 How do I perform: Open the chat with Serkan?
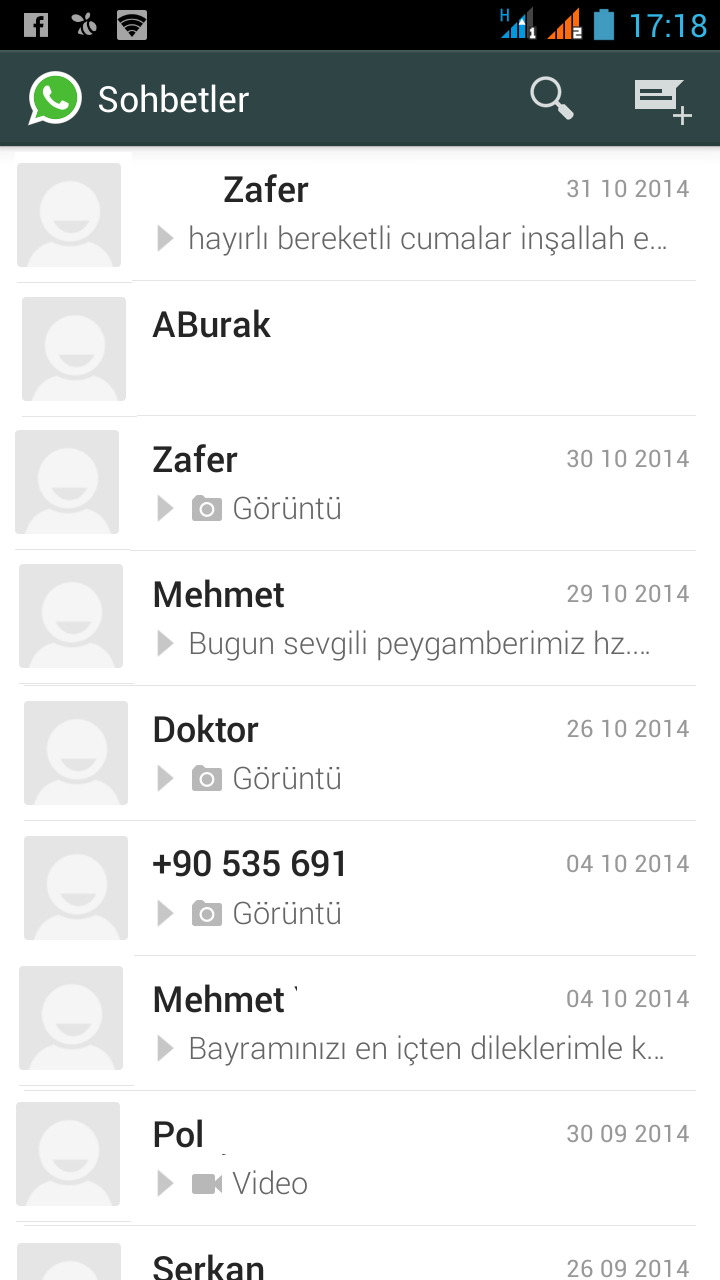click(420, 1264)
